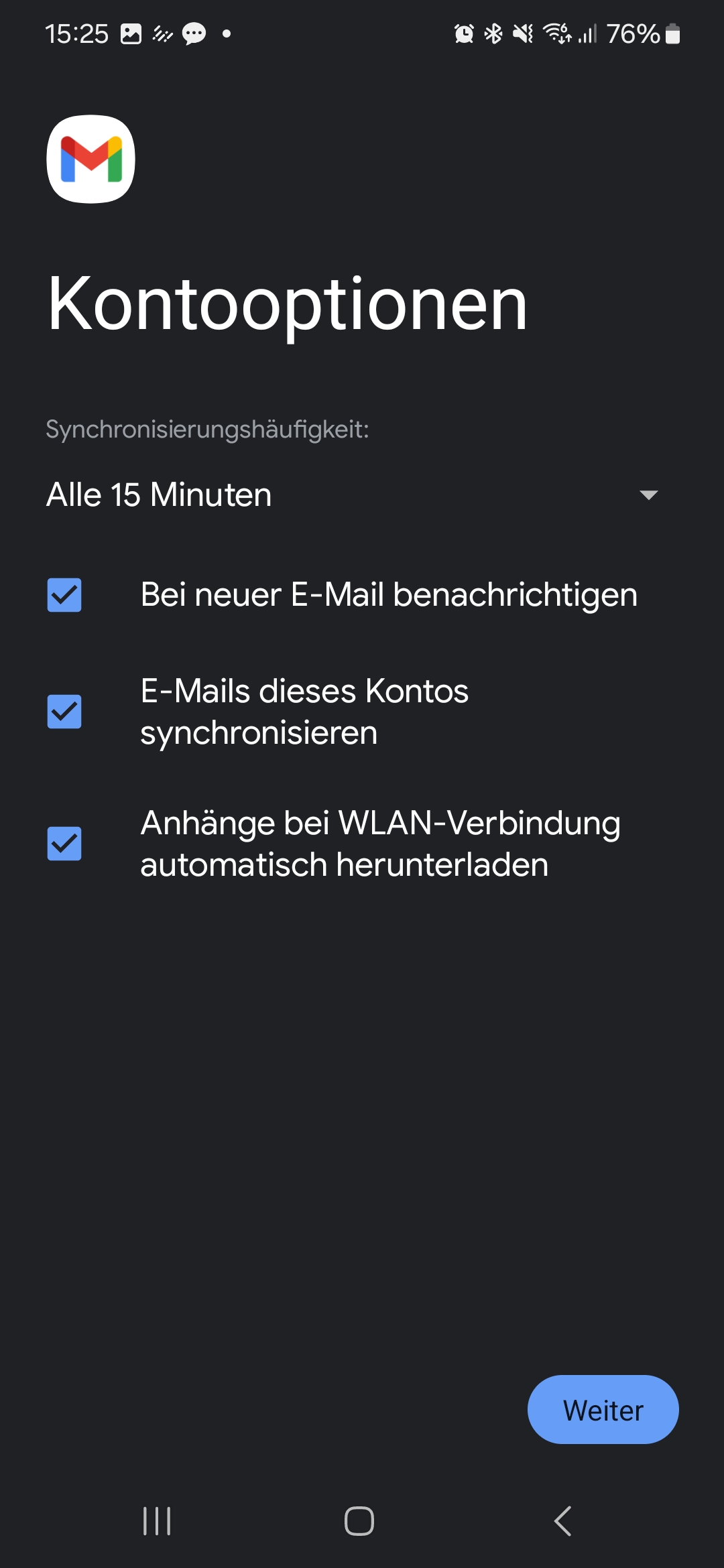Uncheck Bei neuer E-Mail benachrichtigen
Screen dimensions: 724x1568
64,595
